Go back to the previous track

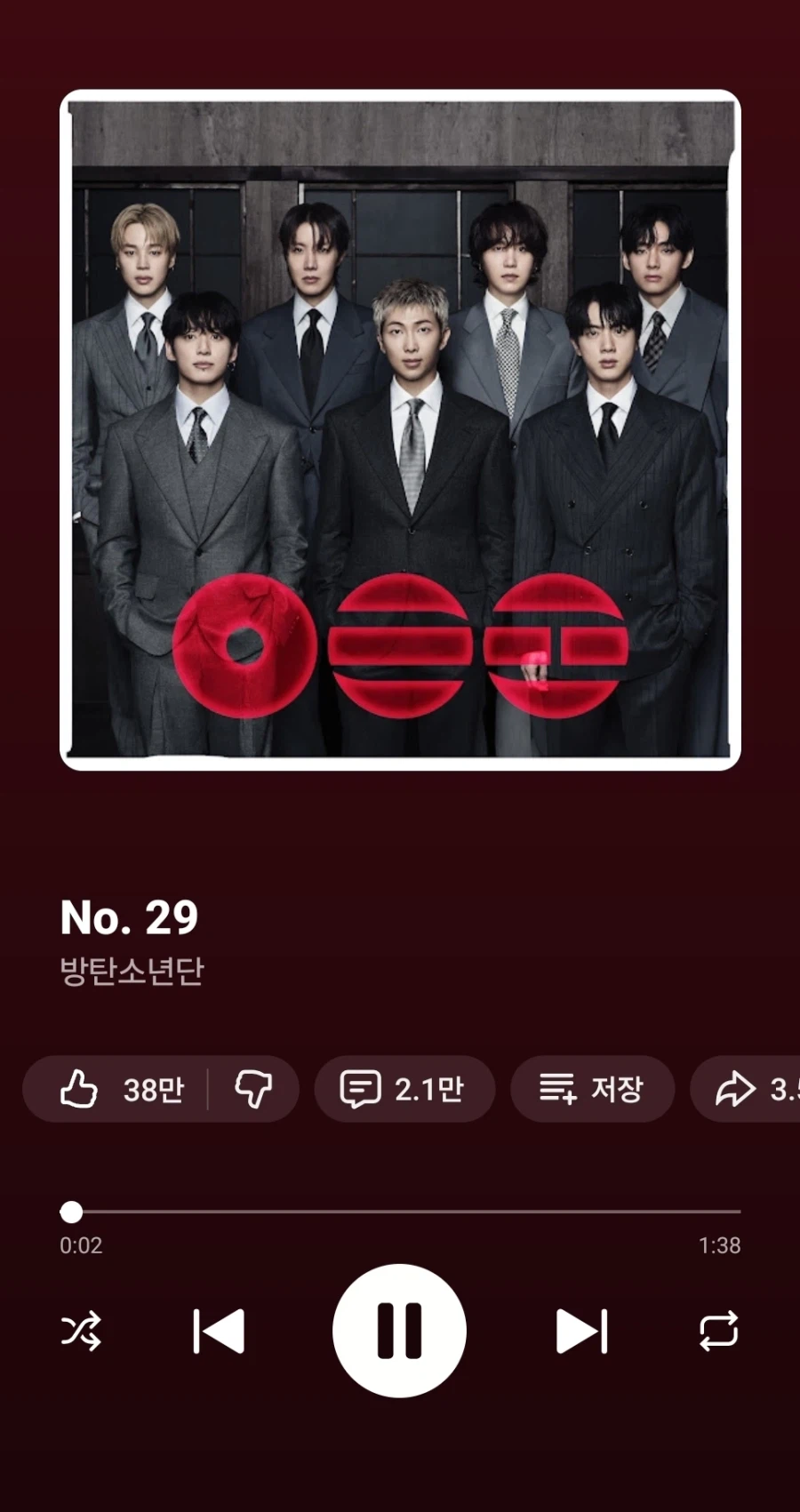coord(218,1331)
